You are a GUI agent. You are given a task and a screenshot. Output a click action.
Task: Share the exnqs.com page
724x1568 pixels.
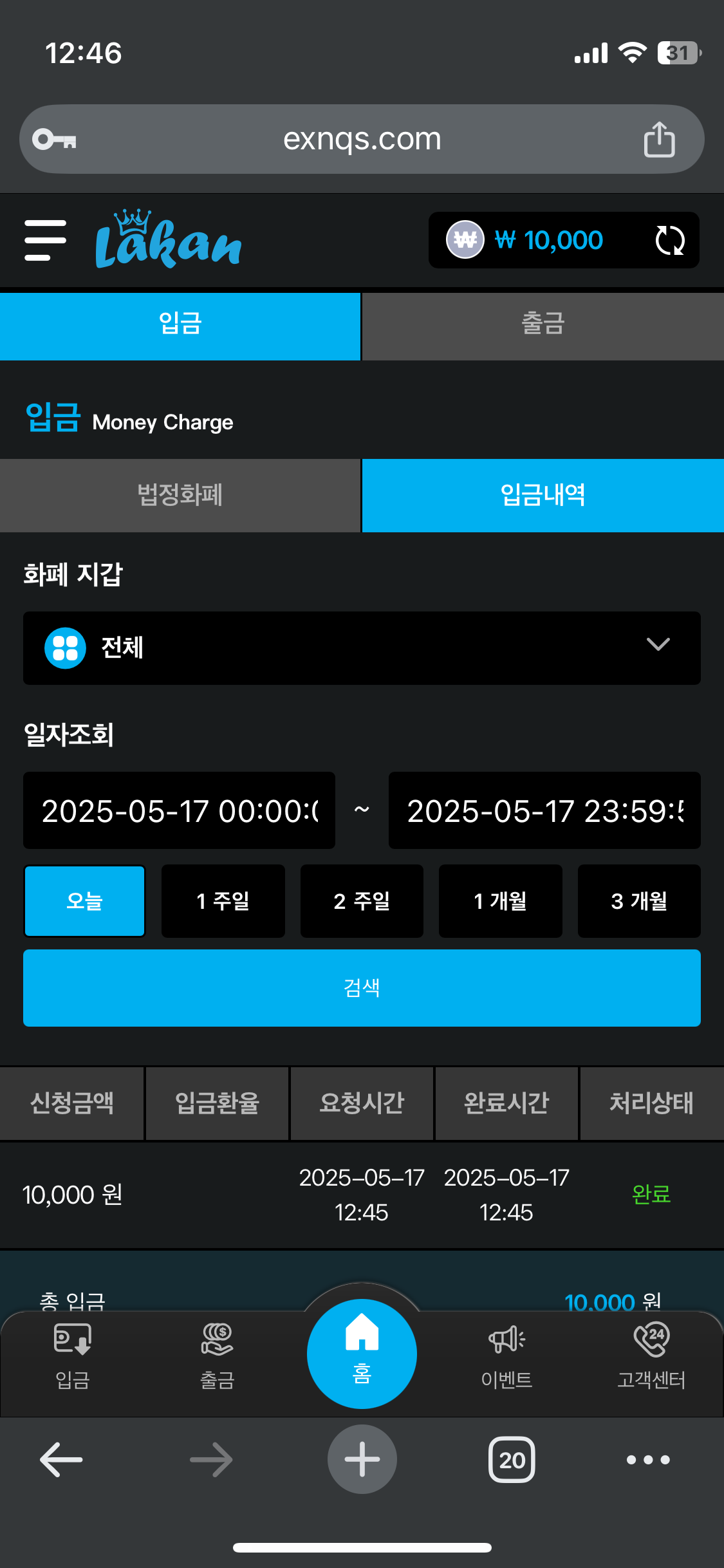[x=659, y=139]
